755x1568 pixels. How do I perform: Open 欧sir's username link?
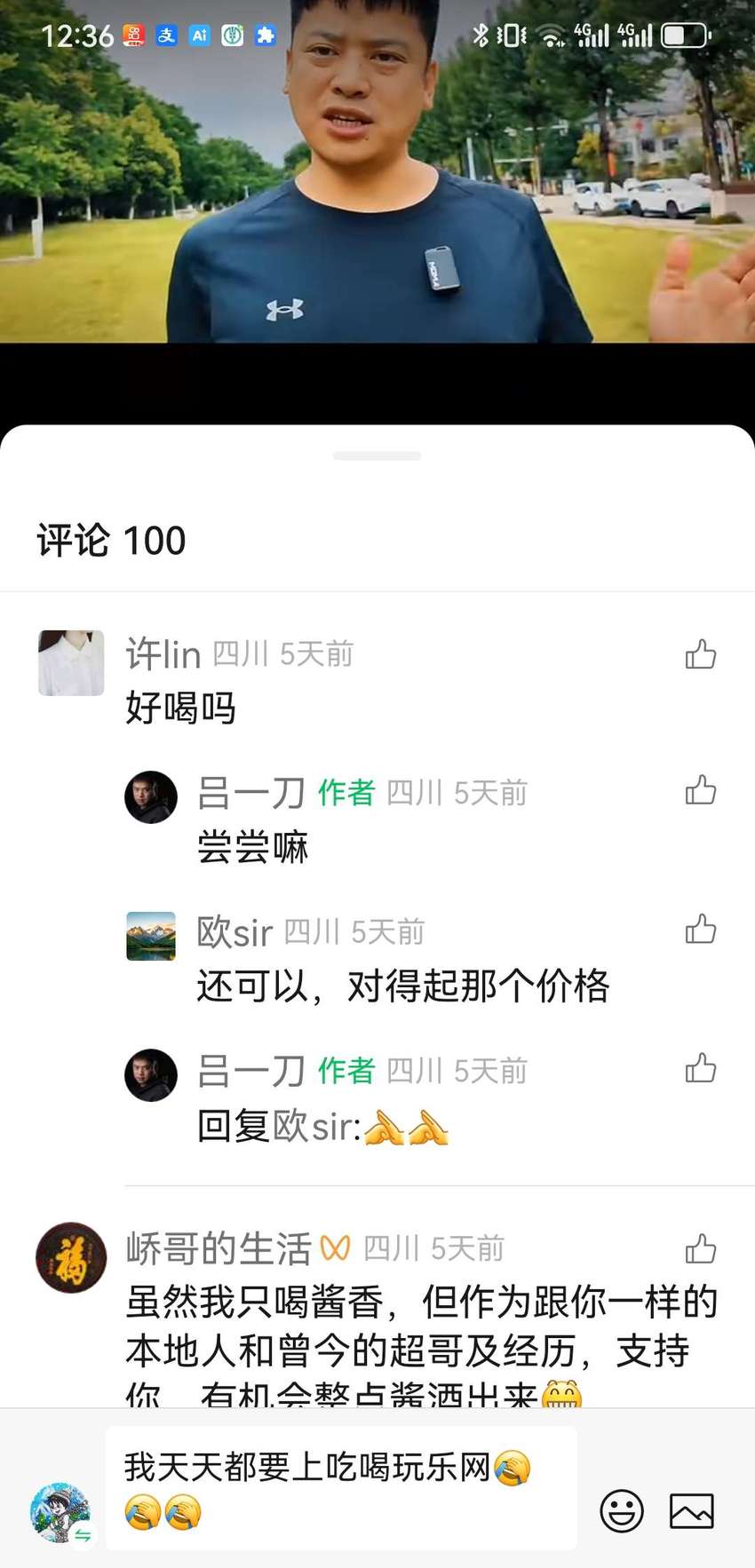(x=234, y=931)
